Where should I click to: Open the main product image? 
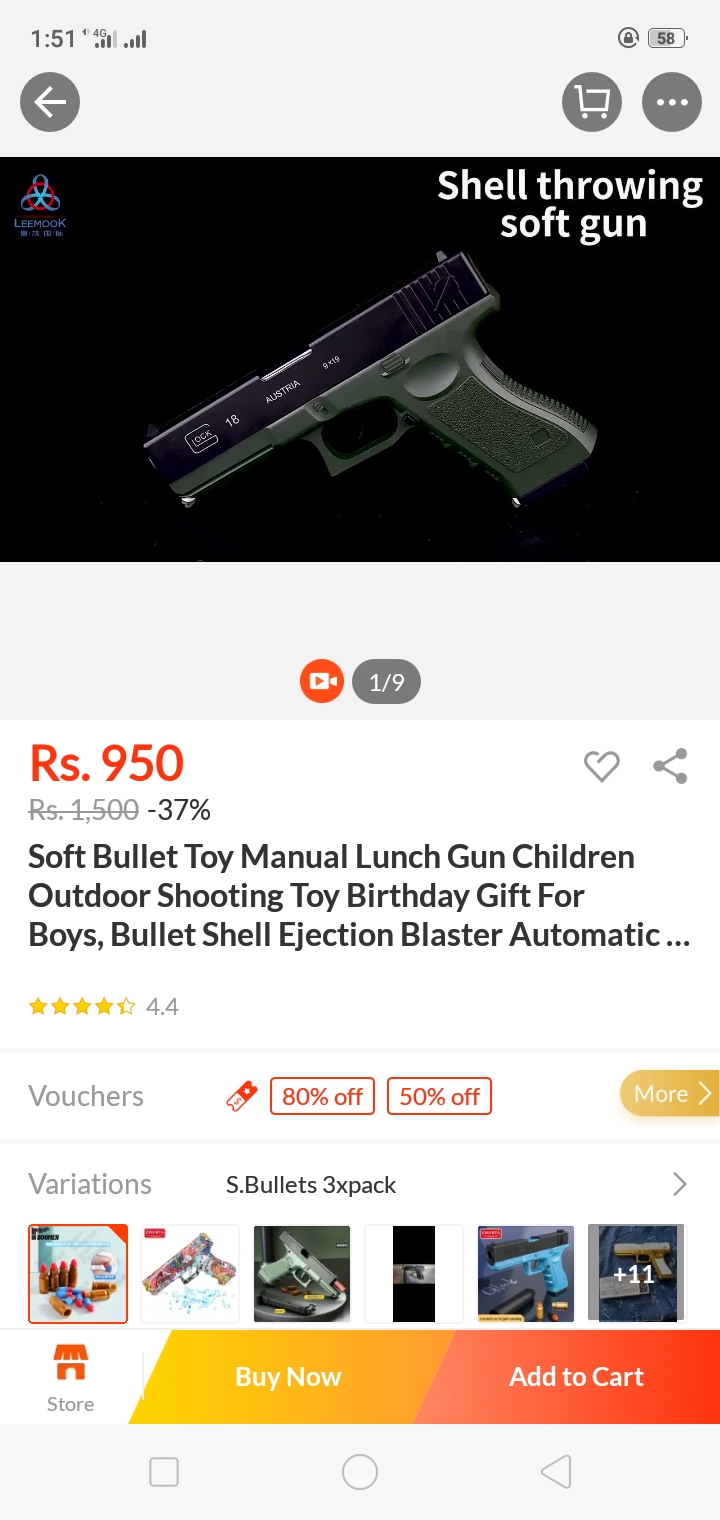click(x=360, y=360)
